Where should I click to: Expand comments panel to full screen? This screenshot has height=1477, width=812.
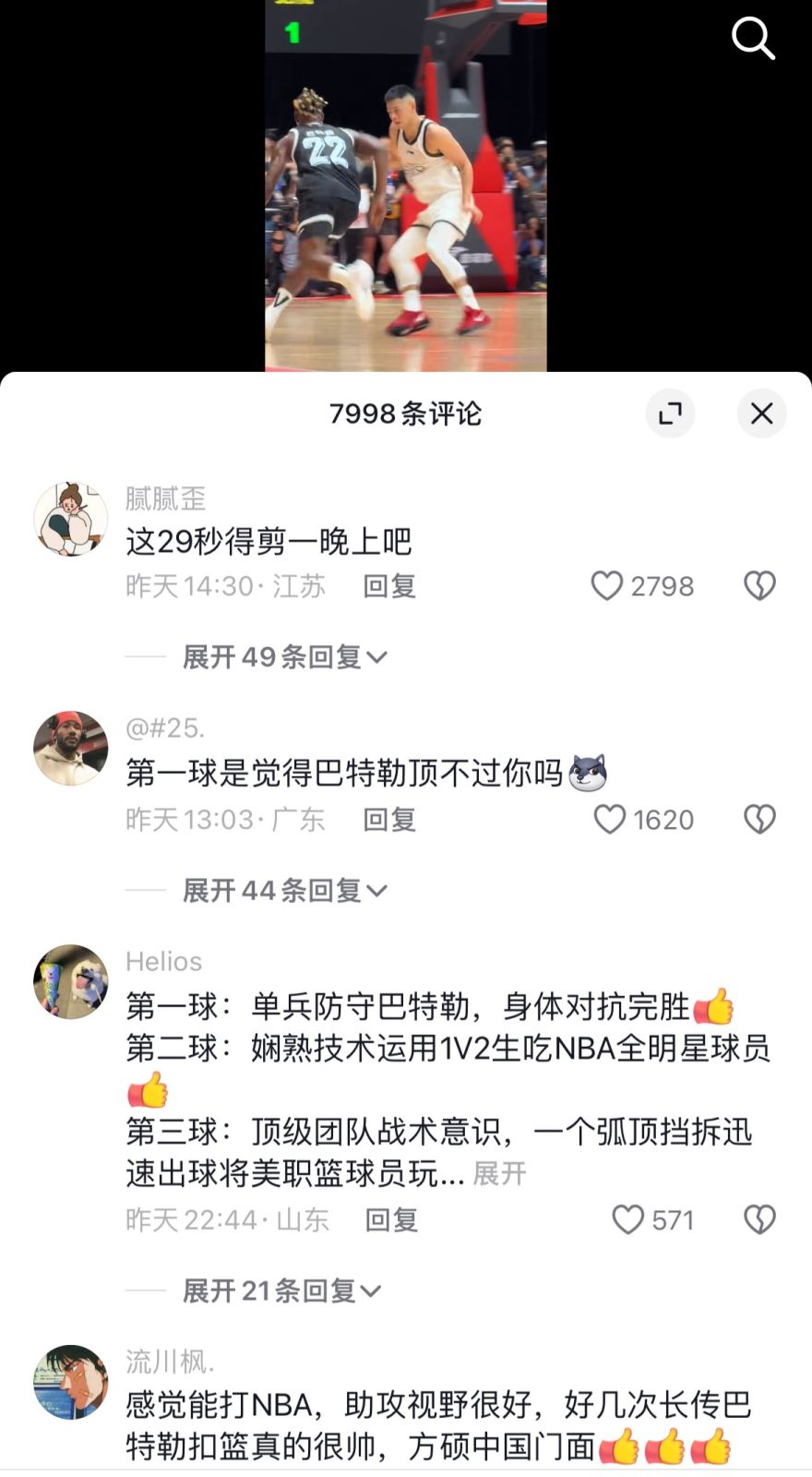670,413
